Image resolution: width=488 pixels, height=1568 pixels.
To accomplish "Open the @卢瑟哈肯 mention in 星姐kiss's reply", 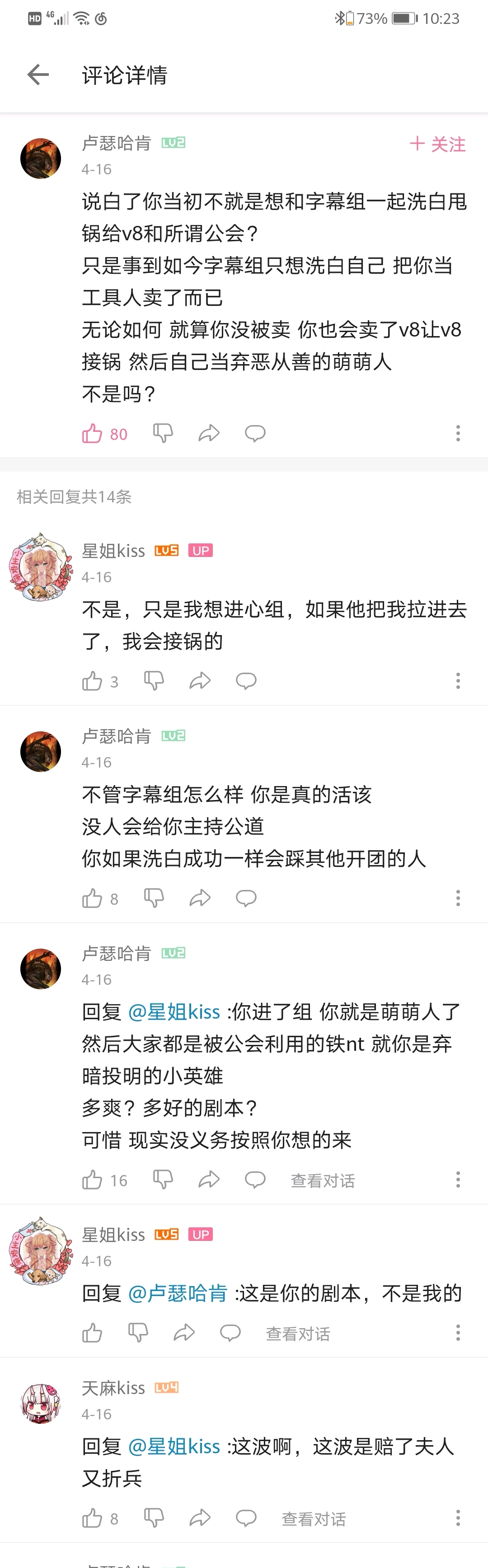I will pyautogui.click(x=178, y=1293).
